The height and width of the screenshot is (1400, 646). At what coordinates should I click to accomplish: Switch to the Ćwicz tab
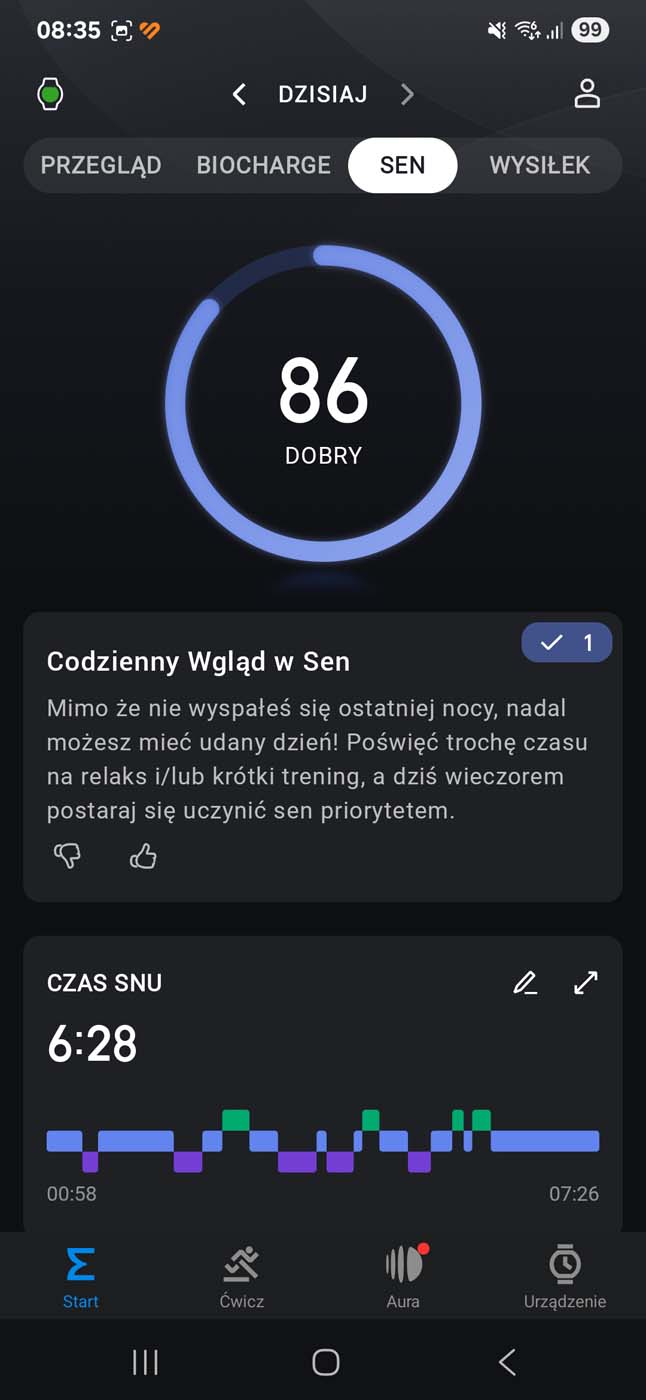click(241, 1276)
